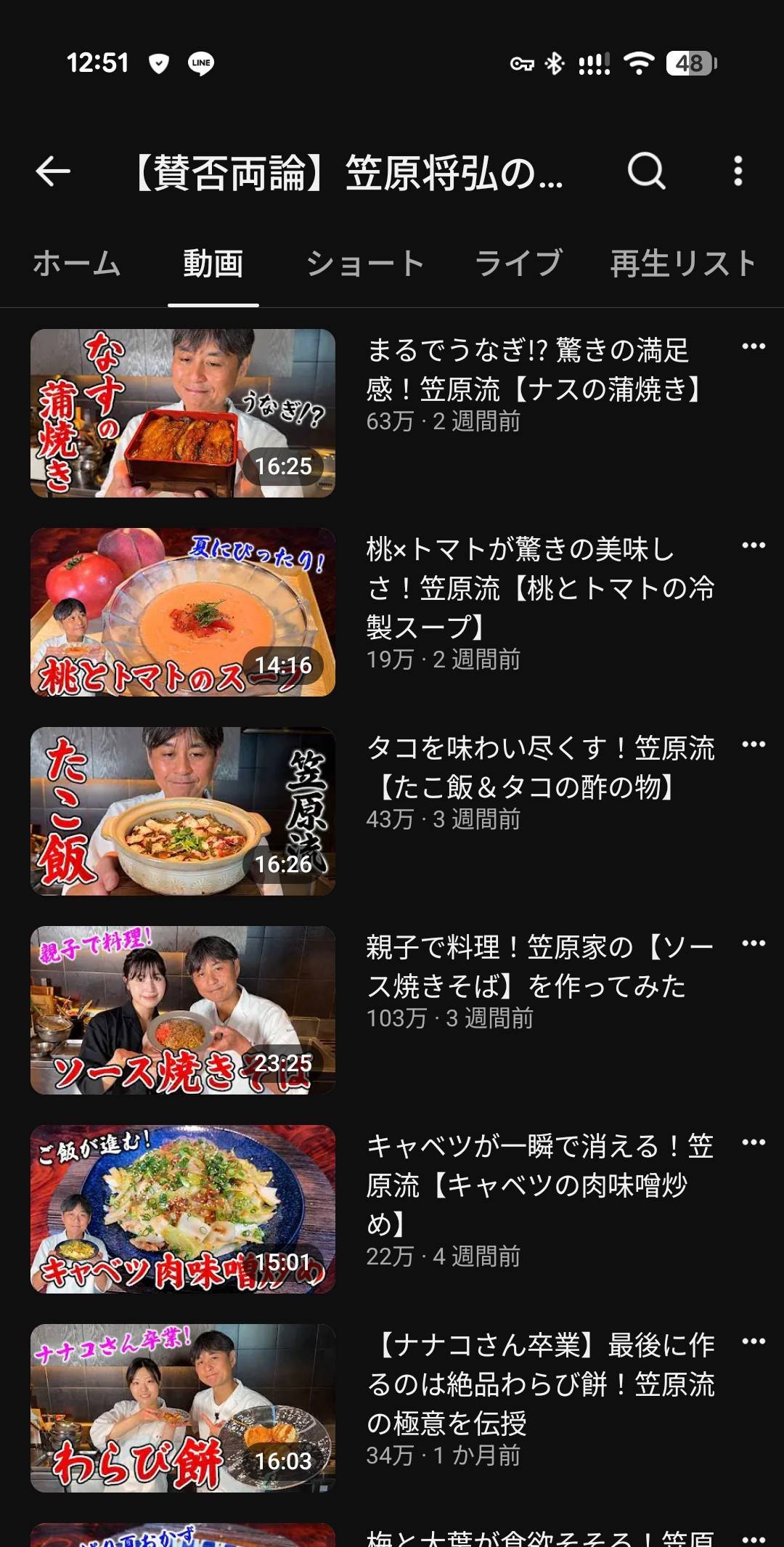Open the top-right overflow menu

pyautogui.click(x=738, y=171)
